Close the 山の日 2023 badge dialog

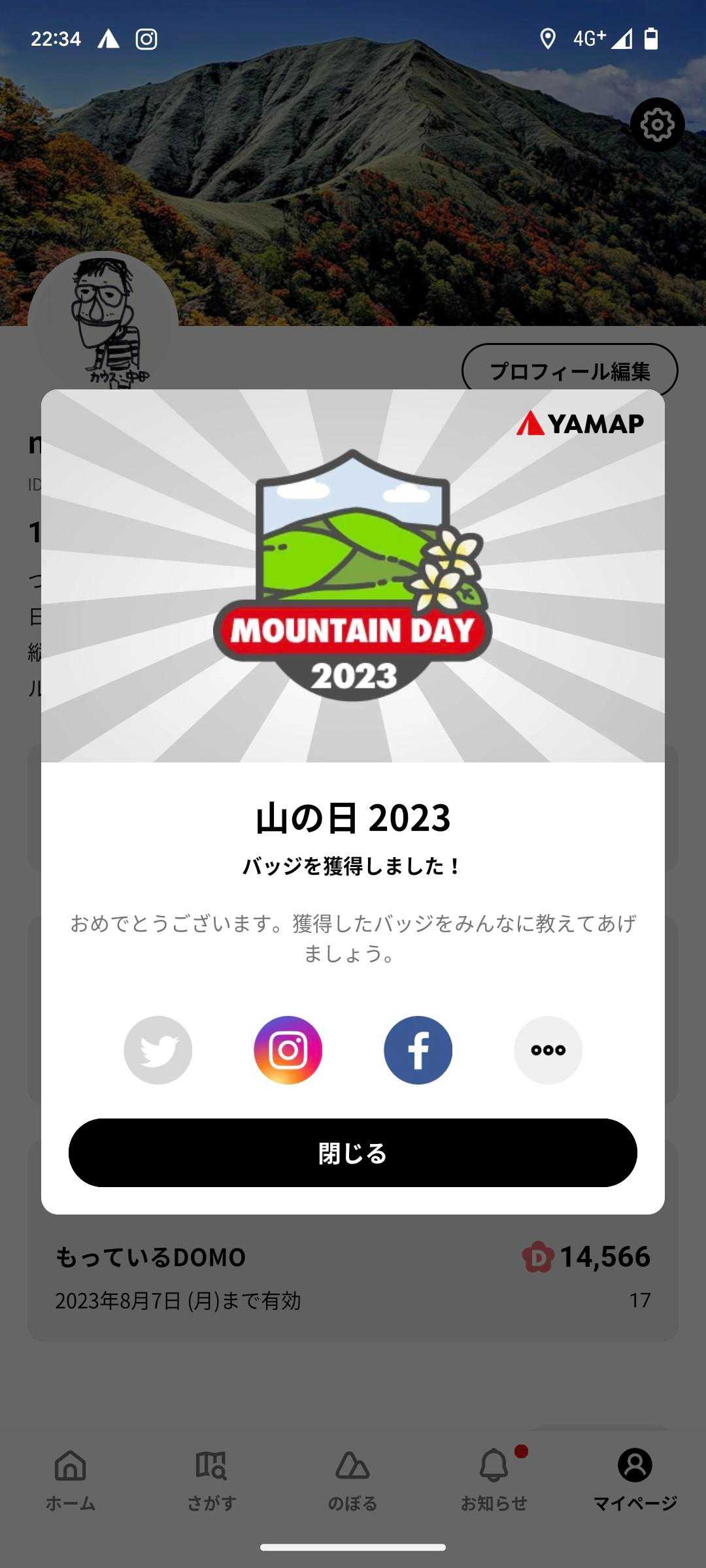(x=352, y=1153)
